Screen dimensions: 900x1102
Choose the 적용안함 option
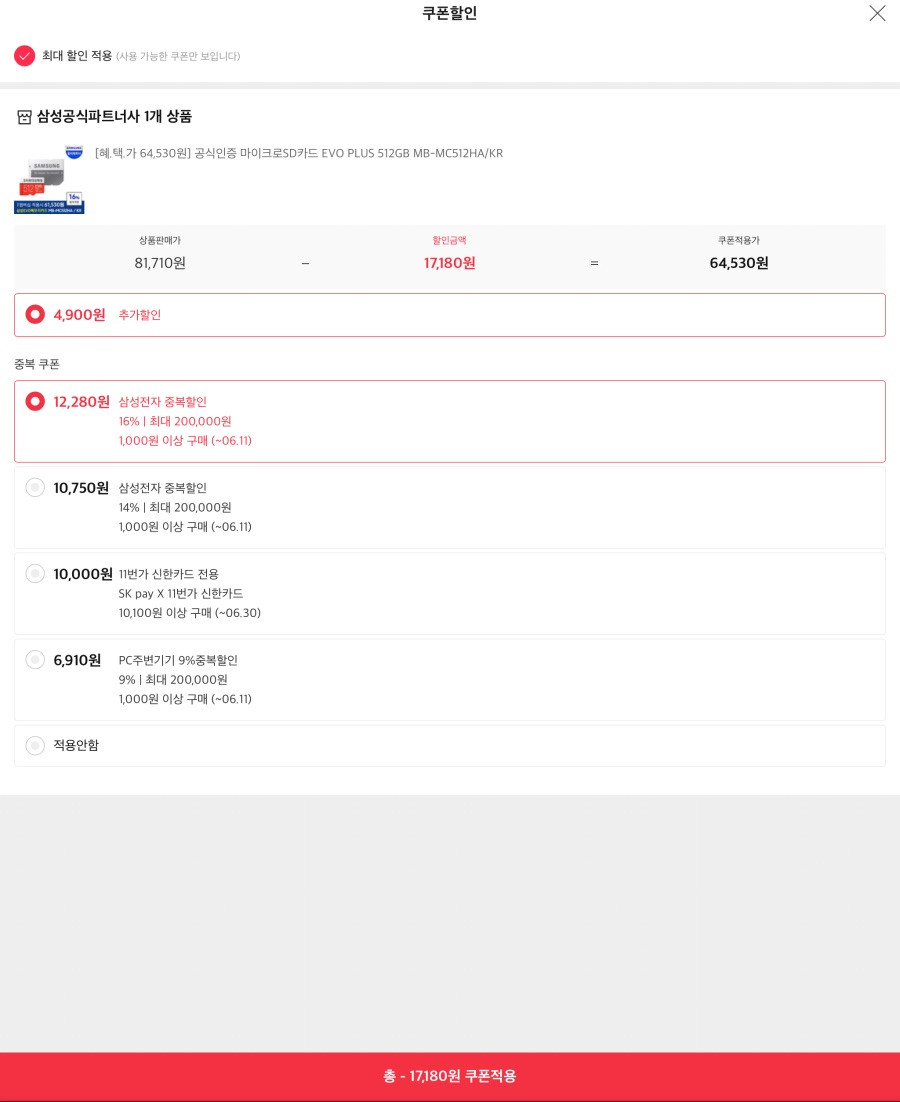[35, 746]
